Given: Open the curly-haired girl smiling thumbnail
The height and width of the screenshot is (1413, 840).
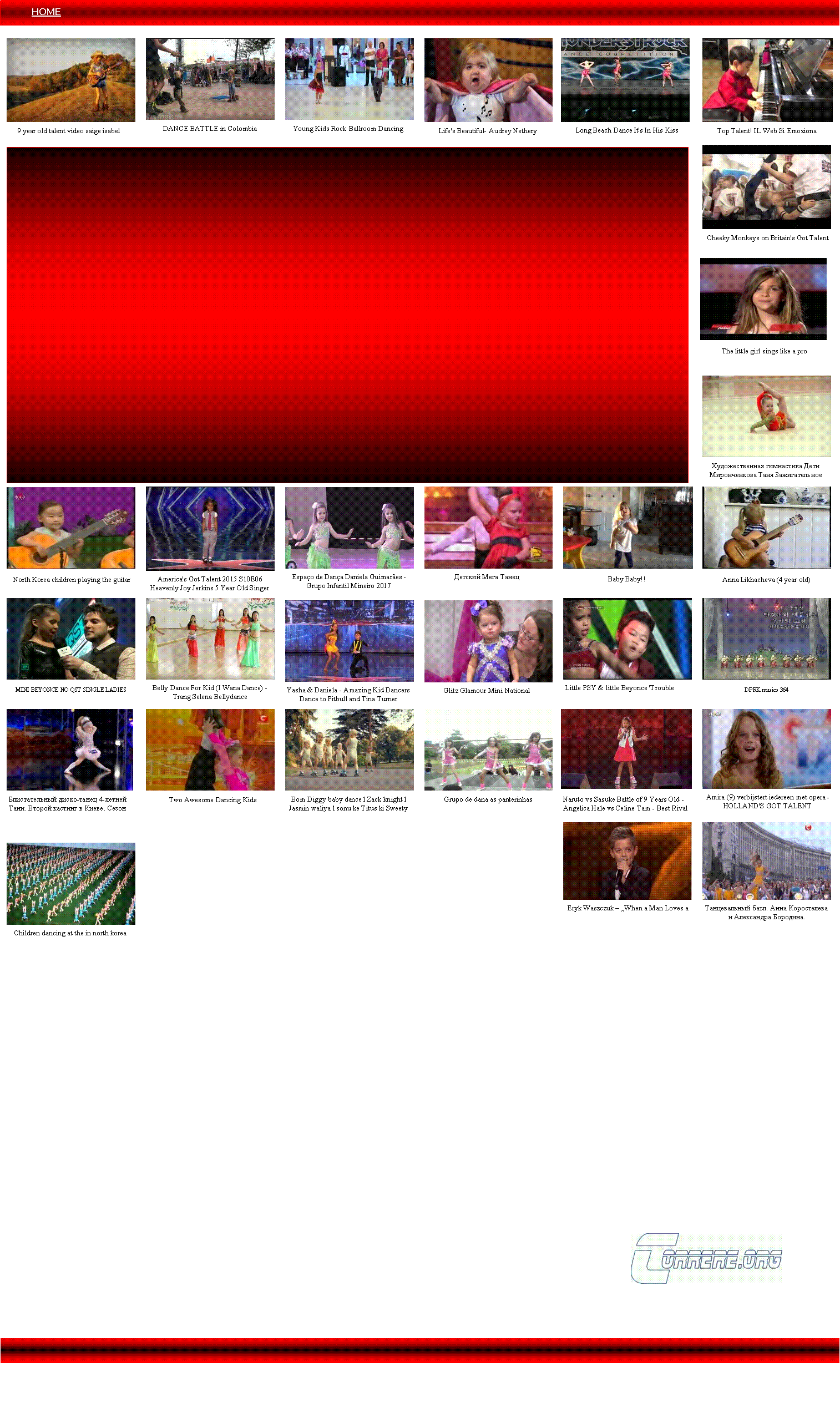Looking at the screenshot, I should pyautogui.click(x=766, y=748).
